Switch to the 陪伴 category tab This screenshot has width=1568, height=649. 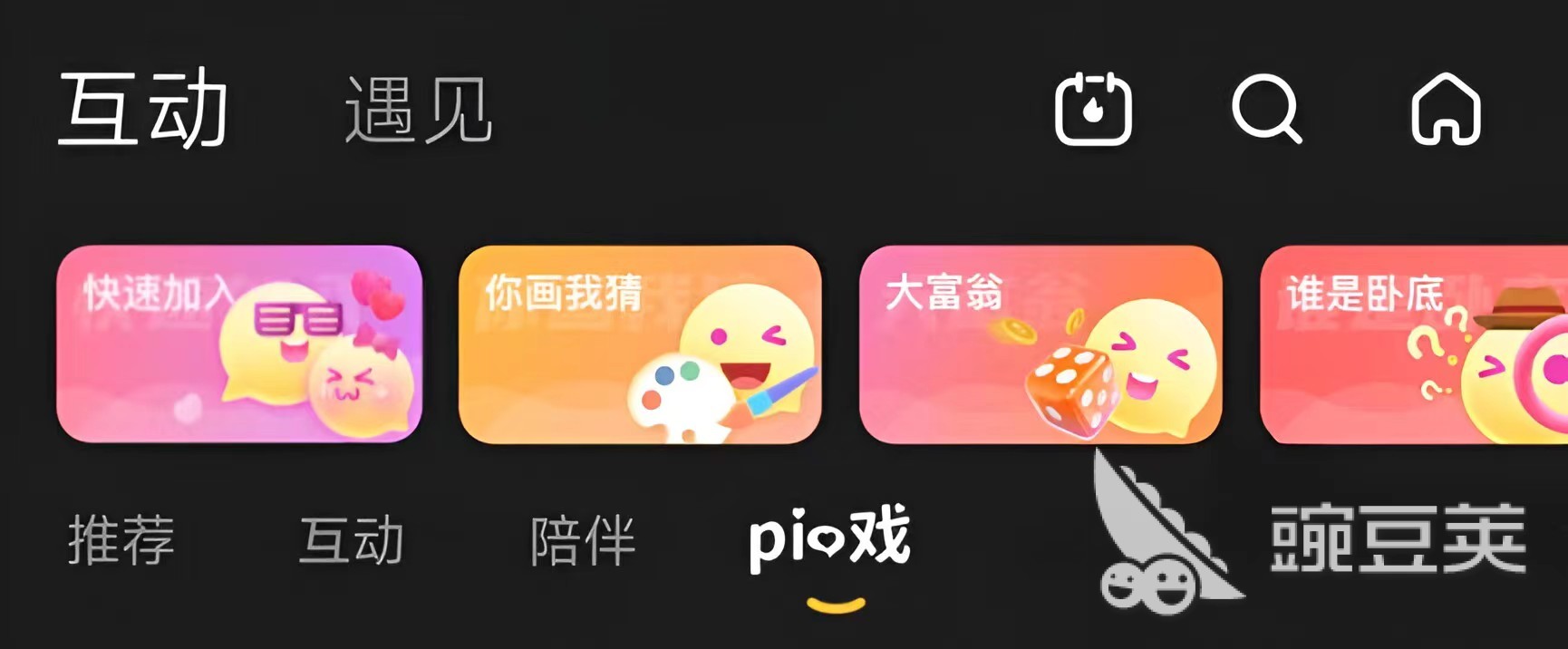583,540
